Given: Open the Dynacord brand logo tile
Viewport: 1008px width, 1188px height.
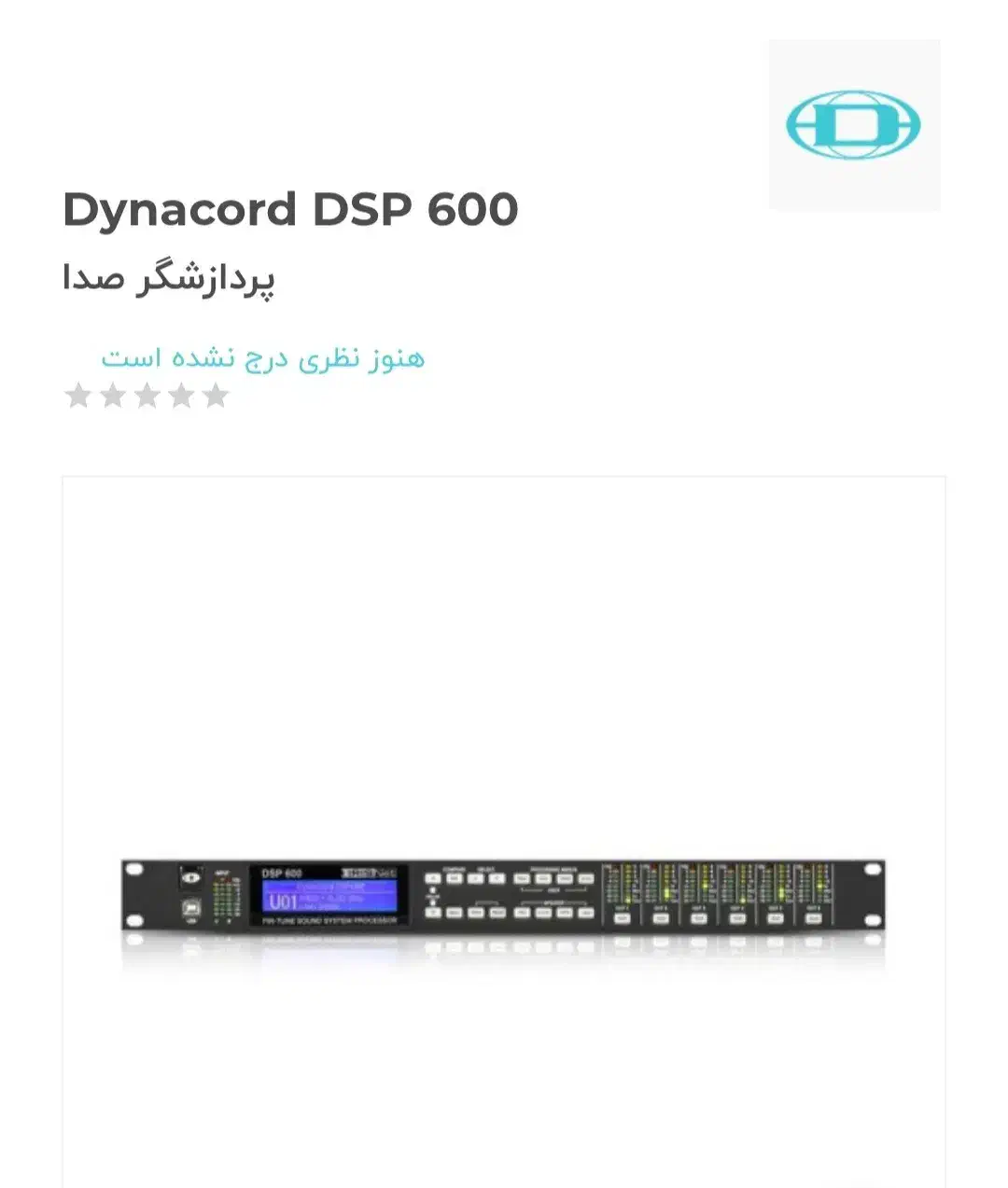Looking at the screenshot, I should pyautogui.click(x=854, y=125).
